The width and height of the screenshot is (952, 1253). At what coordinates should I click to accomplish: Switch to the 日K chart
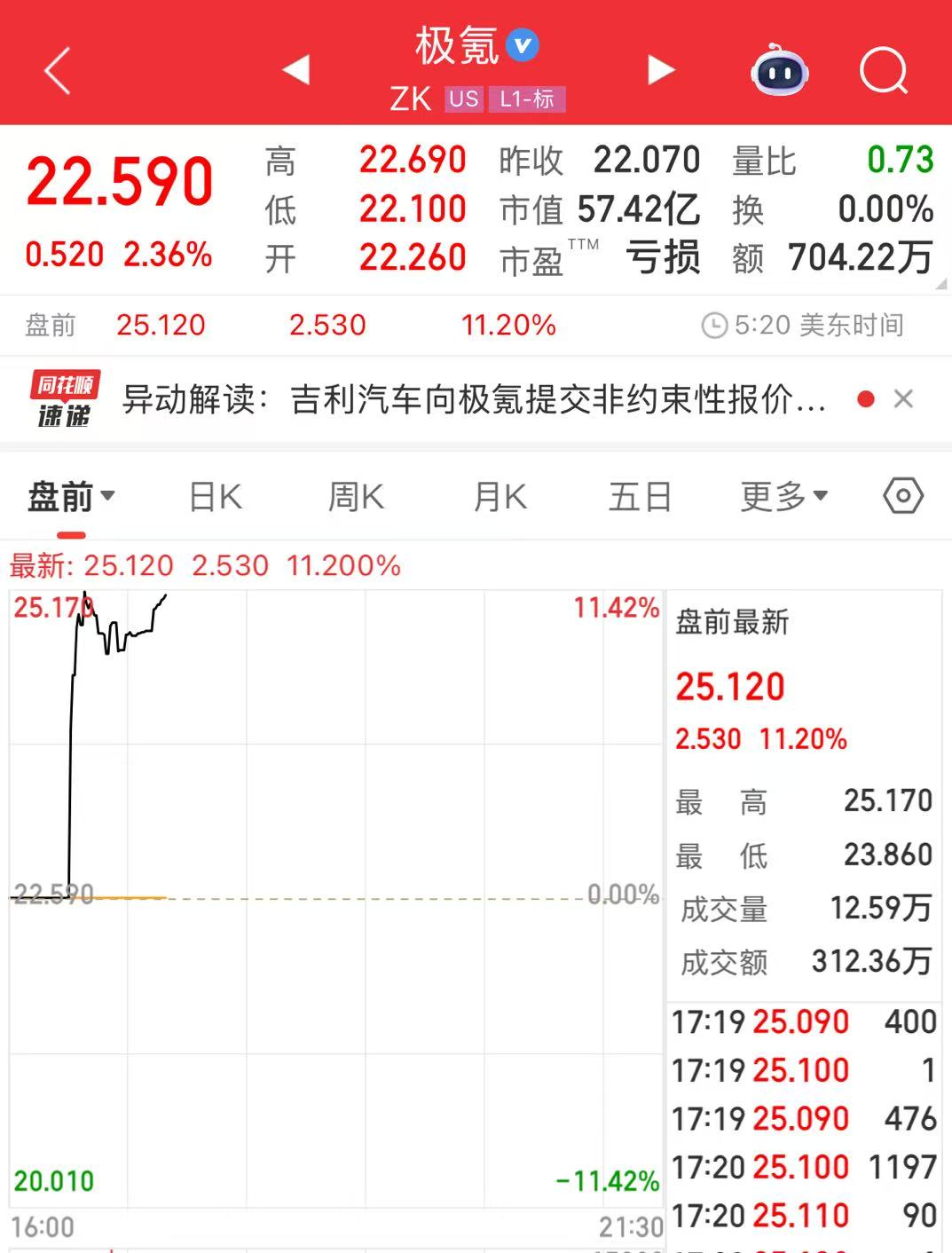(x=216, y=496)
